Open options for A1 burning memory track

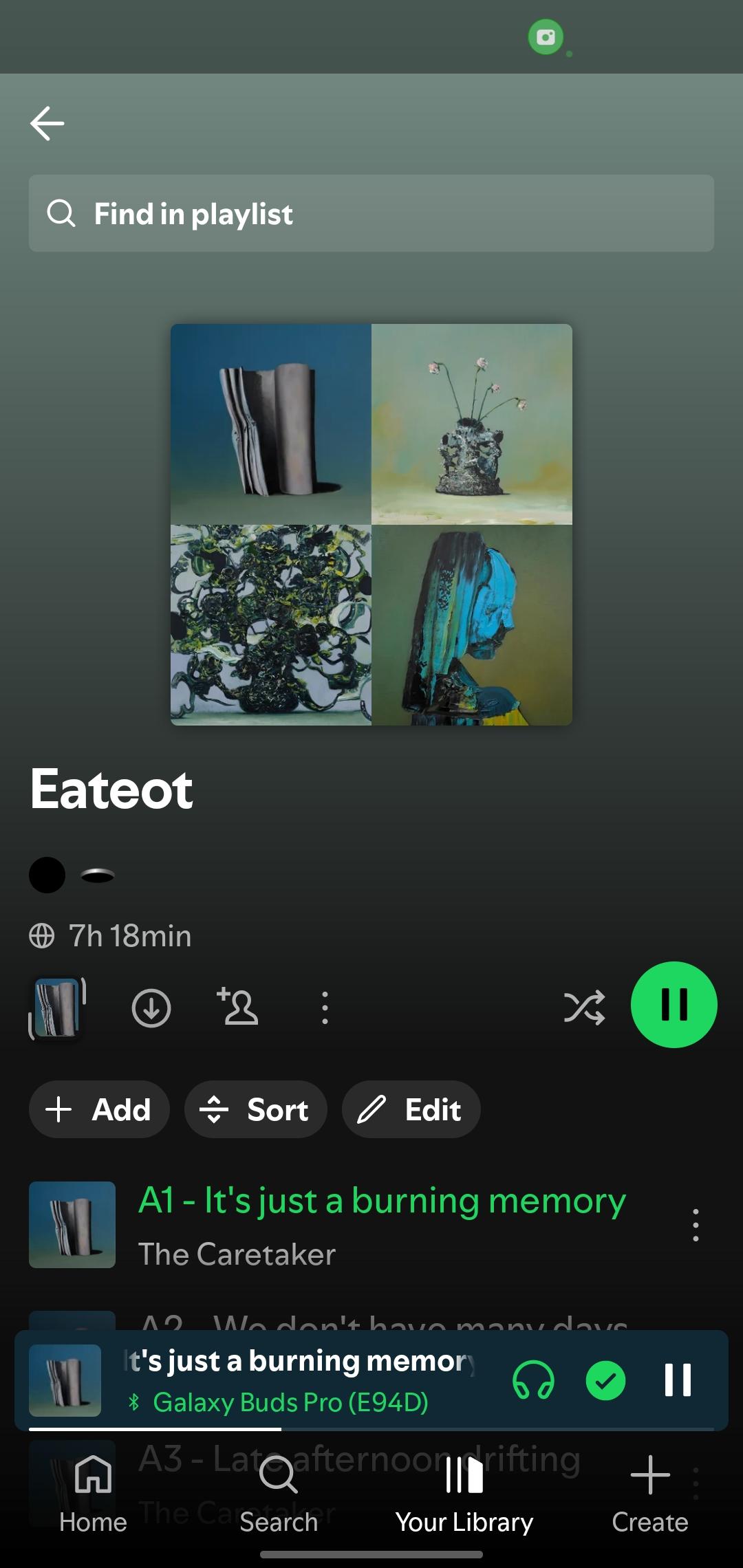click(x=696, y=1225)
